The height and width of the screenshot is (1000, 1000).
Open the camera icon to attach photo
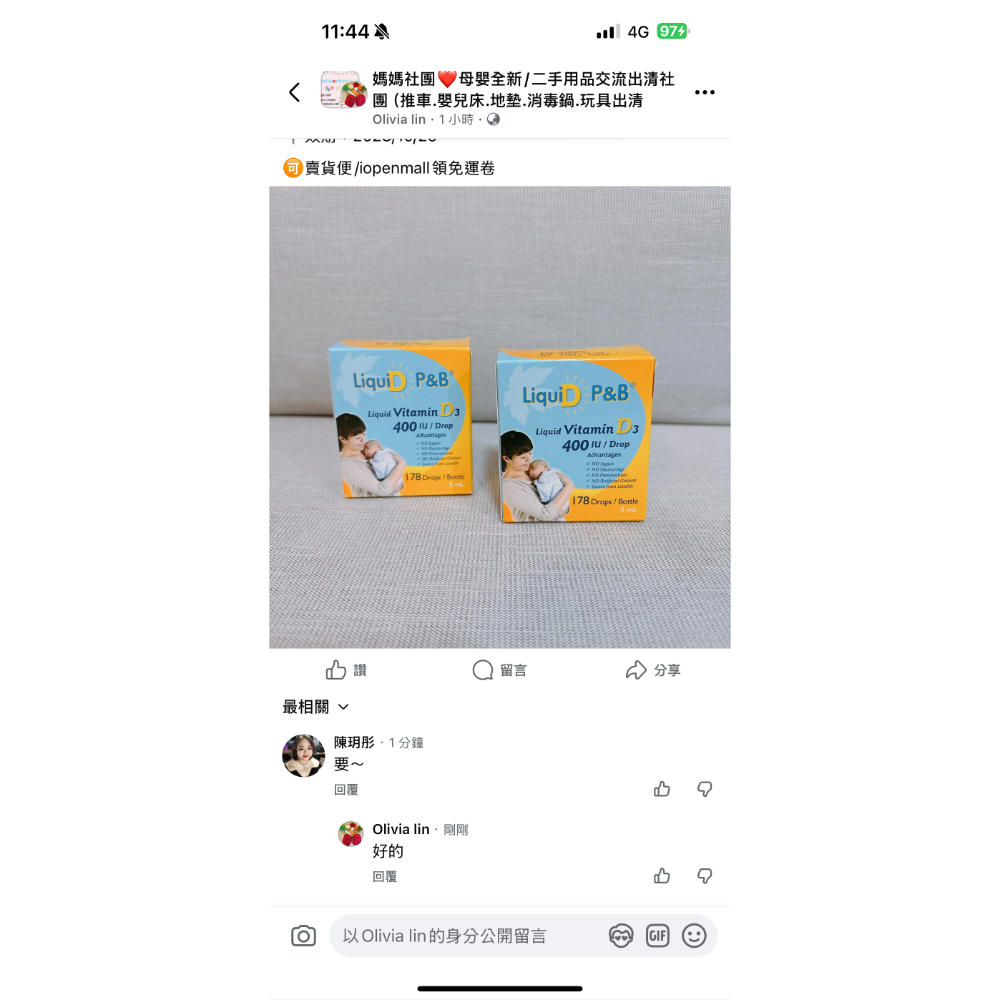[x=303, y=936]
